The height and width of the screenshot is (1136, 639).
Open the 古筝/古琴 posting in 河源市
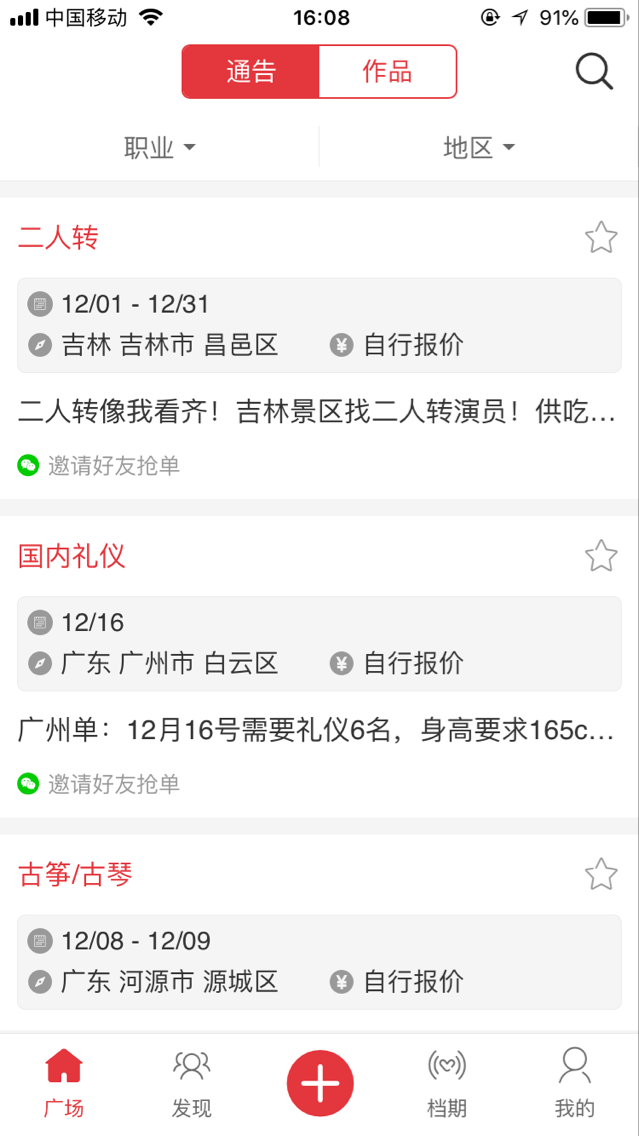[319, 962]
